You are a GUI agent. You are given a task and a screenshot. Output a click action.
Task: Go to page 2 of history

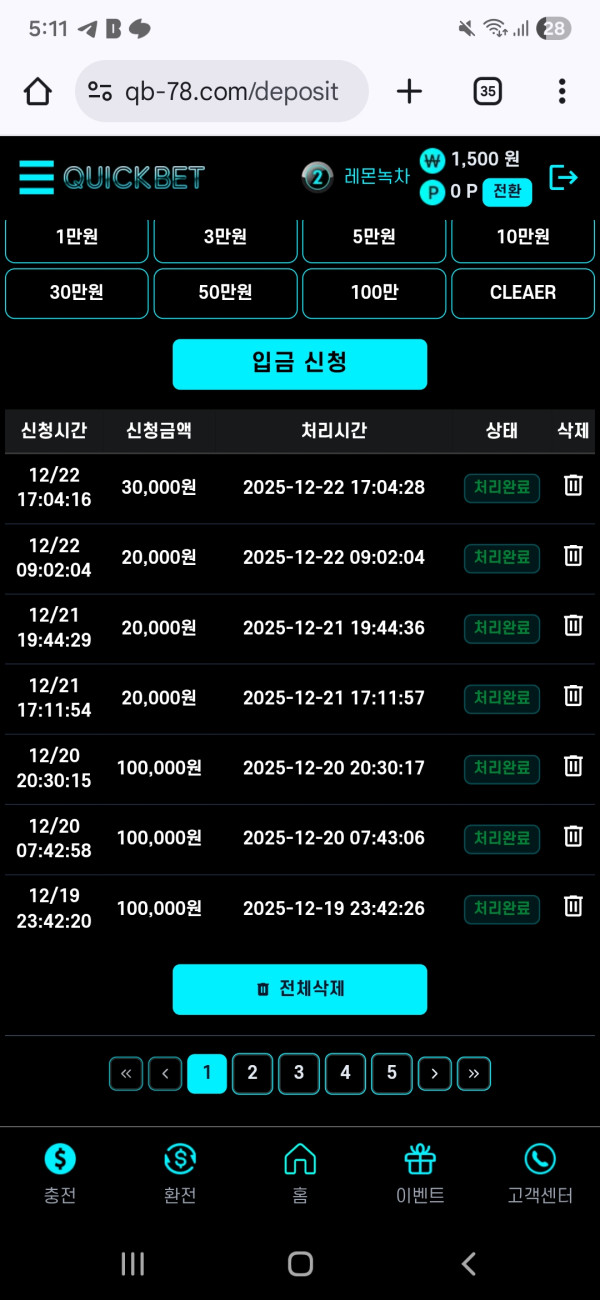coord(252,1073)
